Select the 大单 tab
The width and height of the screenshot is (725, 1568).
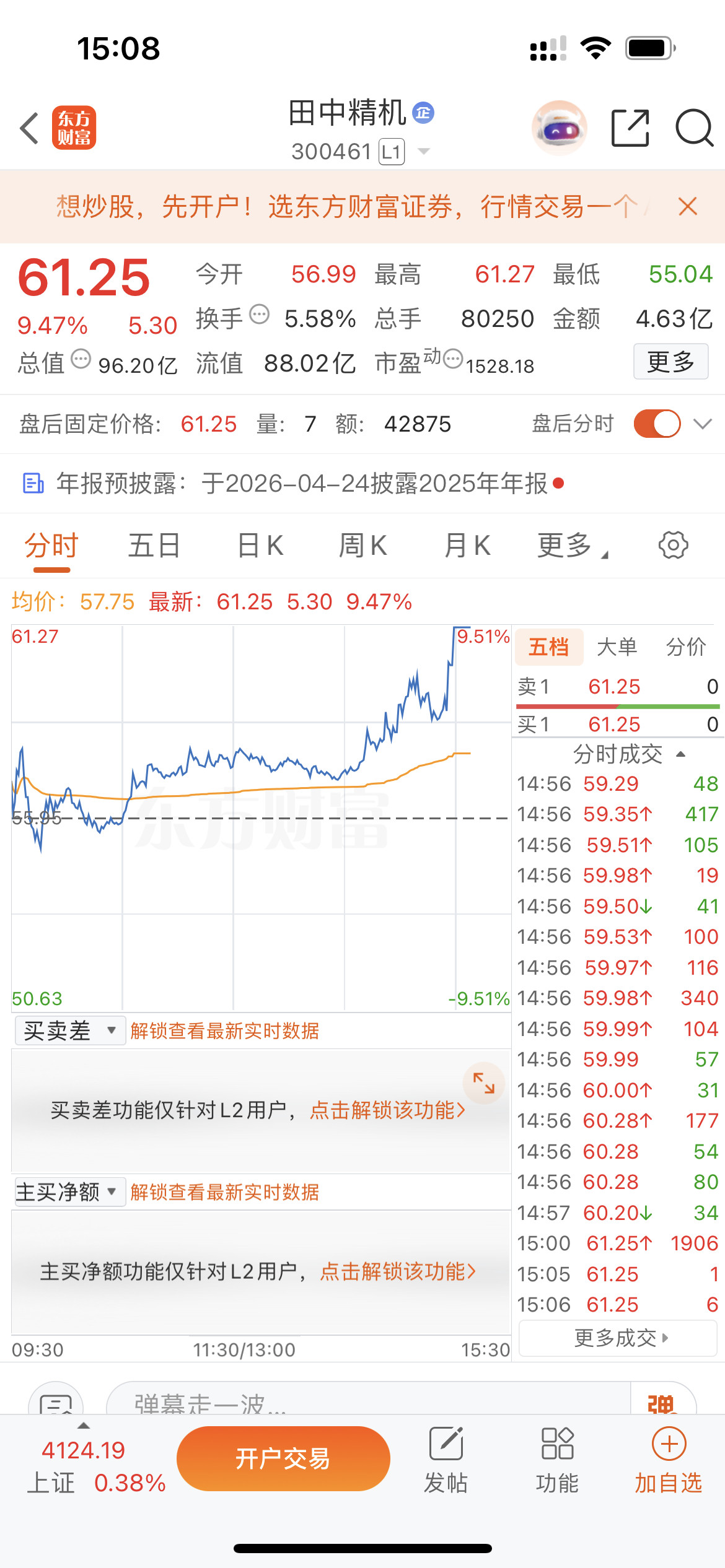coord(618,647)
